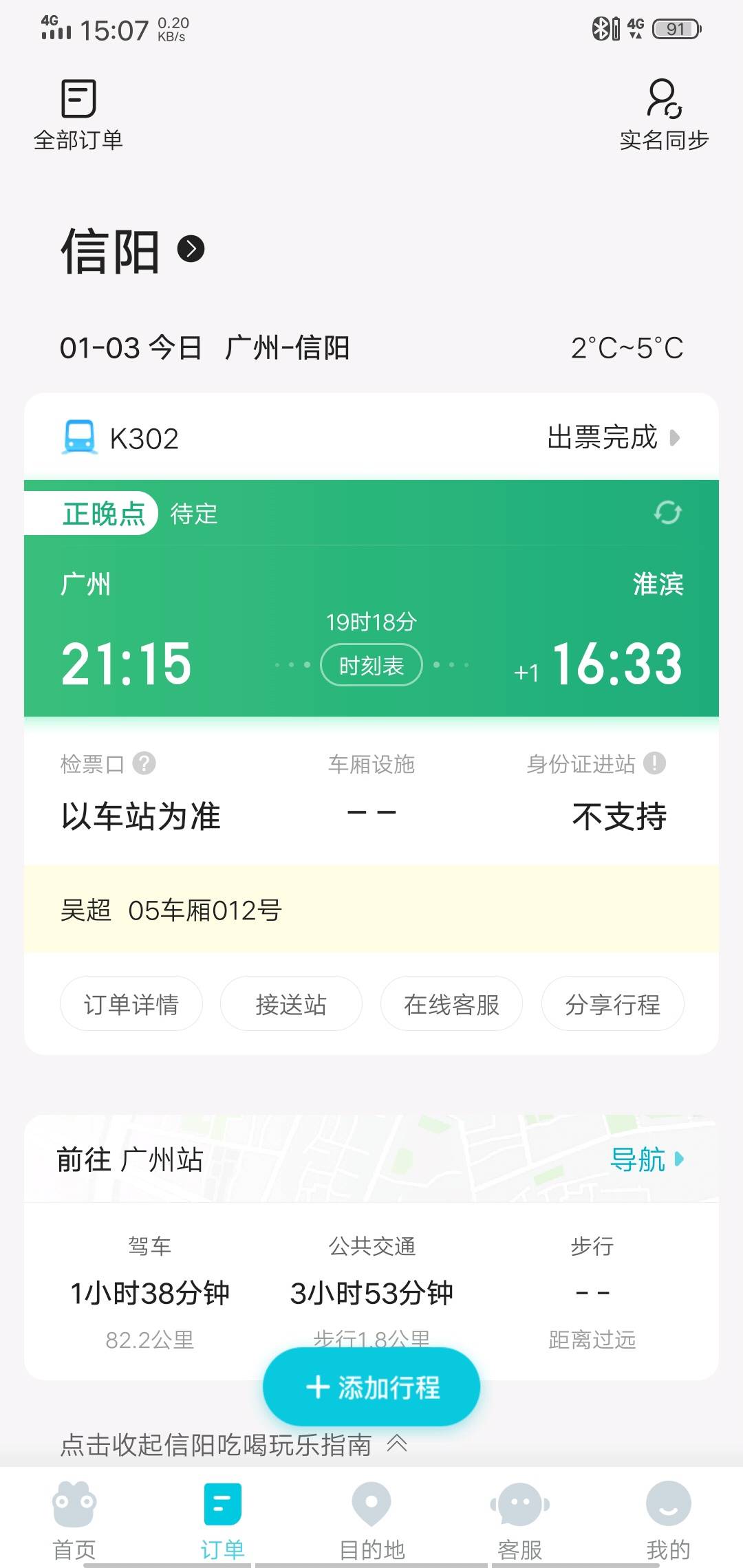View 出票完成 ticket status details
The height and width of the screenshot is (1568, 743).
tap(614, 437)
